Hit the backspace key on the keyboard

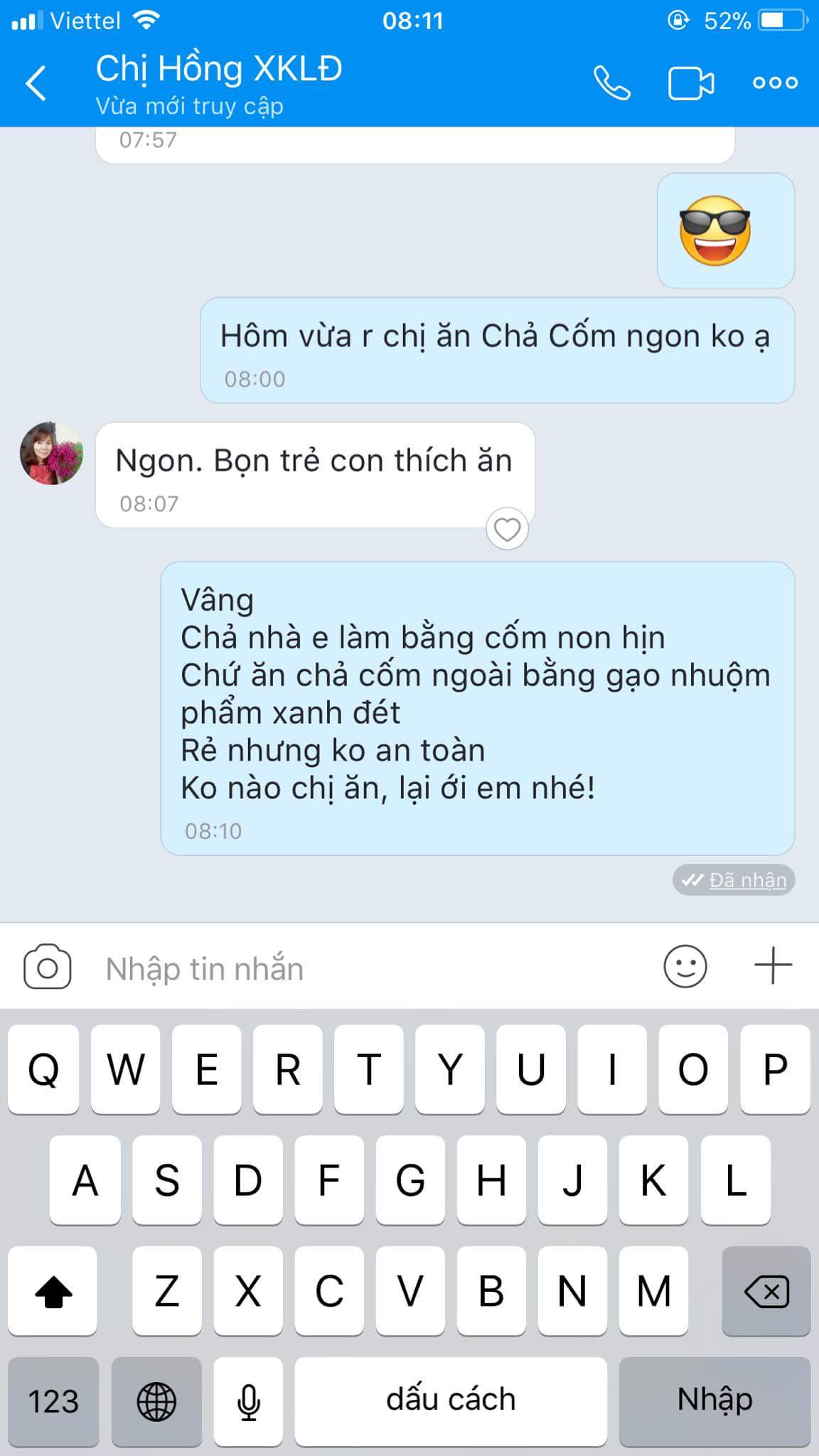tap(766, 1290)
